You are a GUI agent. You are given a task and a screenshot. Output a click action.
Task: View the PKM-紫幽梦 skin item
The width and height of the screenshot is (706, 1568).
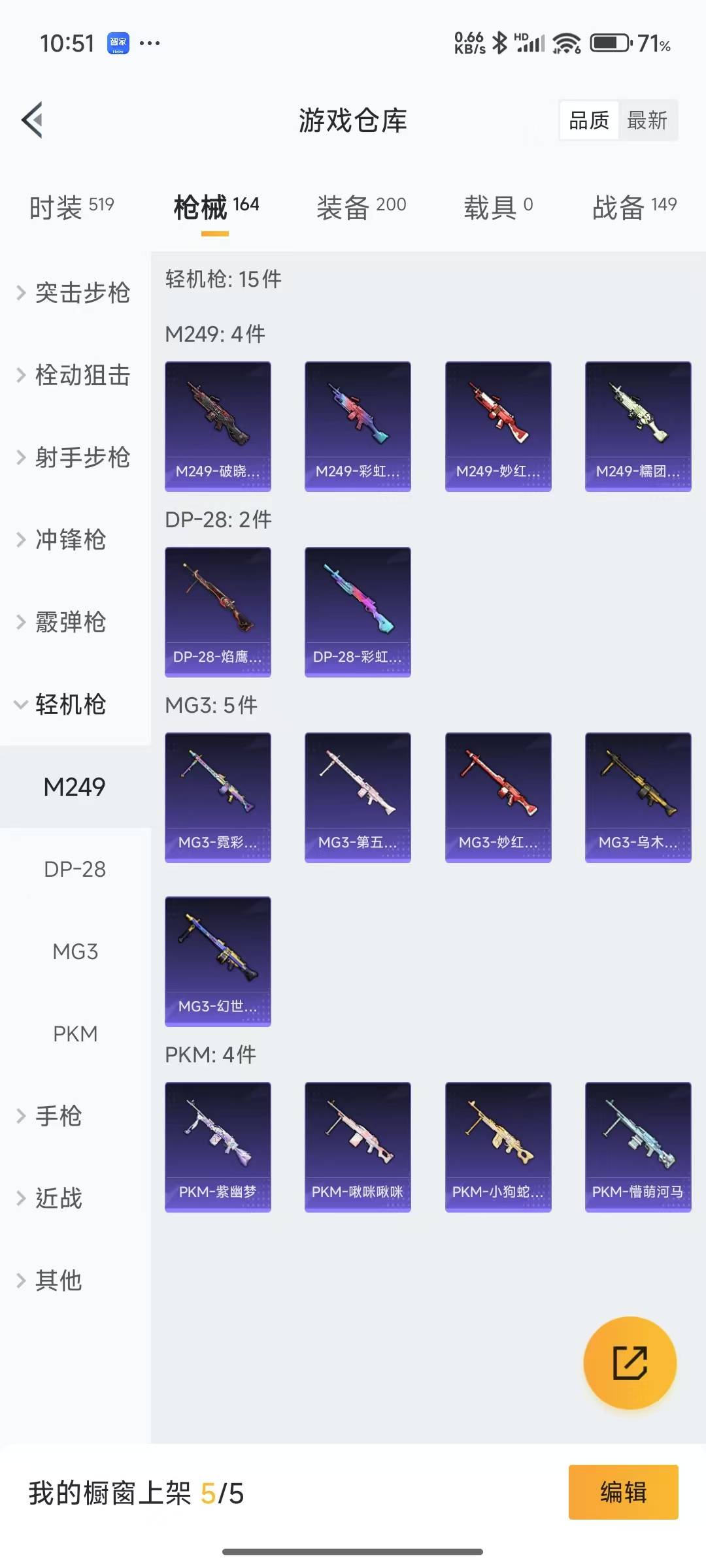coord(218,1147)
